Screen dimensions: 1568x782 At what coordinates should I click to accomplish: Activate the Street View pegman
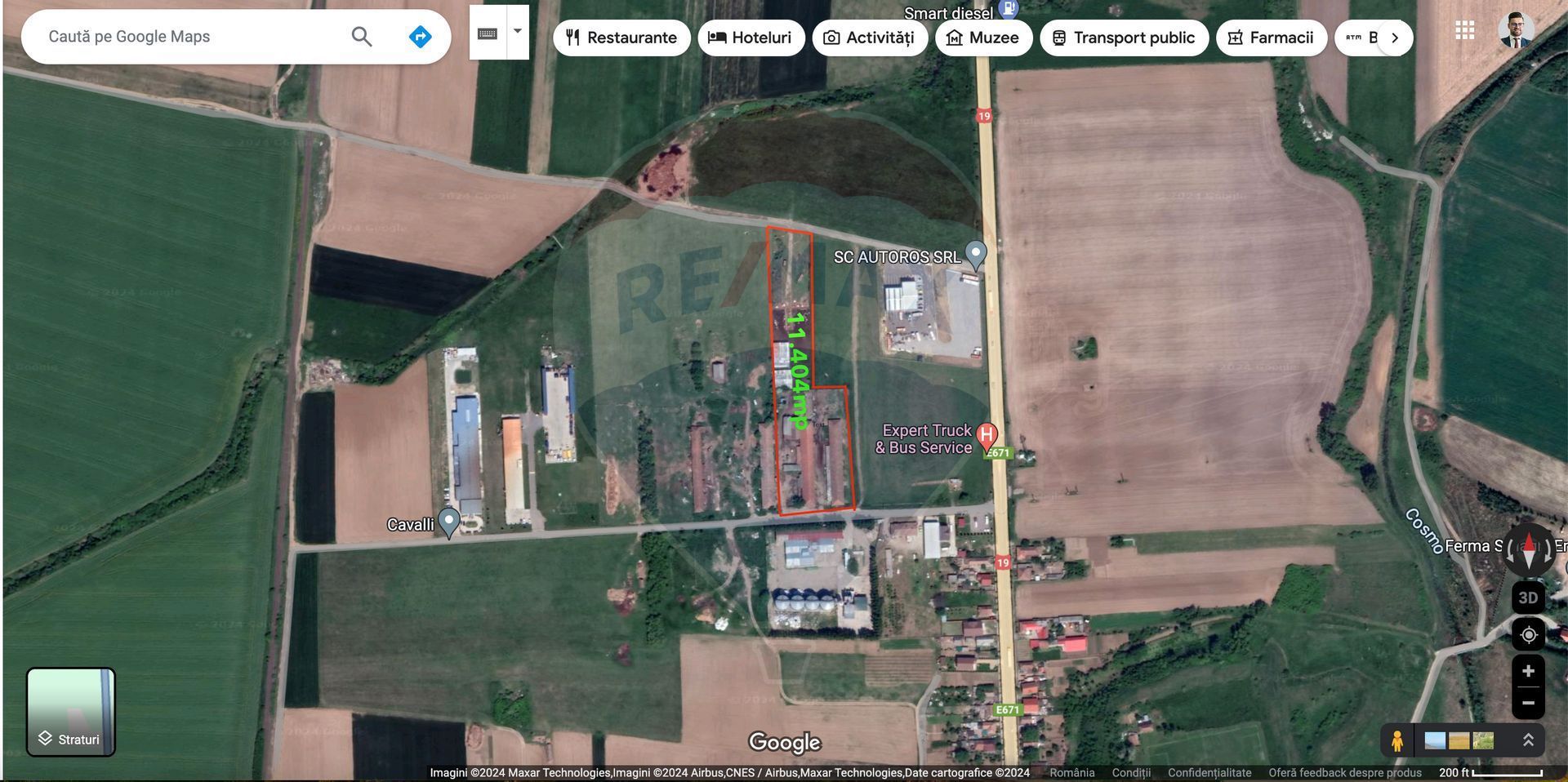coord(1396,740)
